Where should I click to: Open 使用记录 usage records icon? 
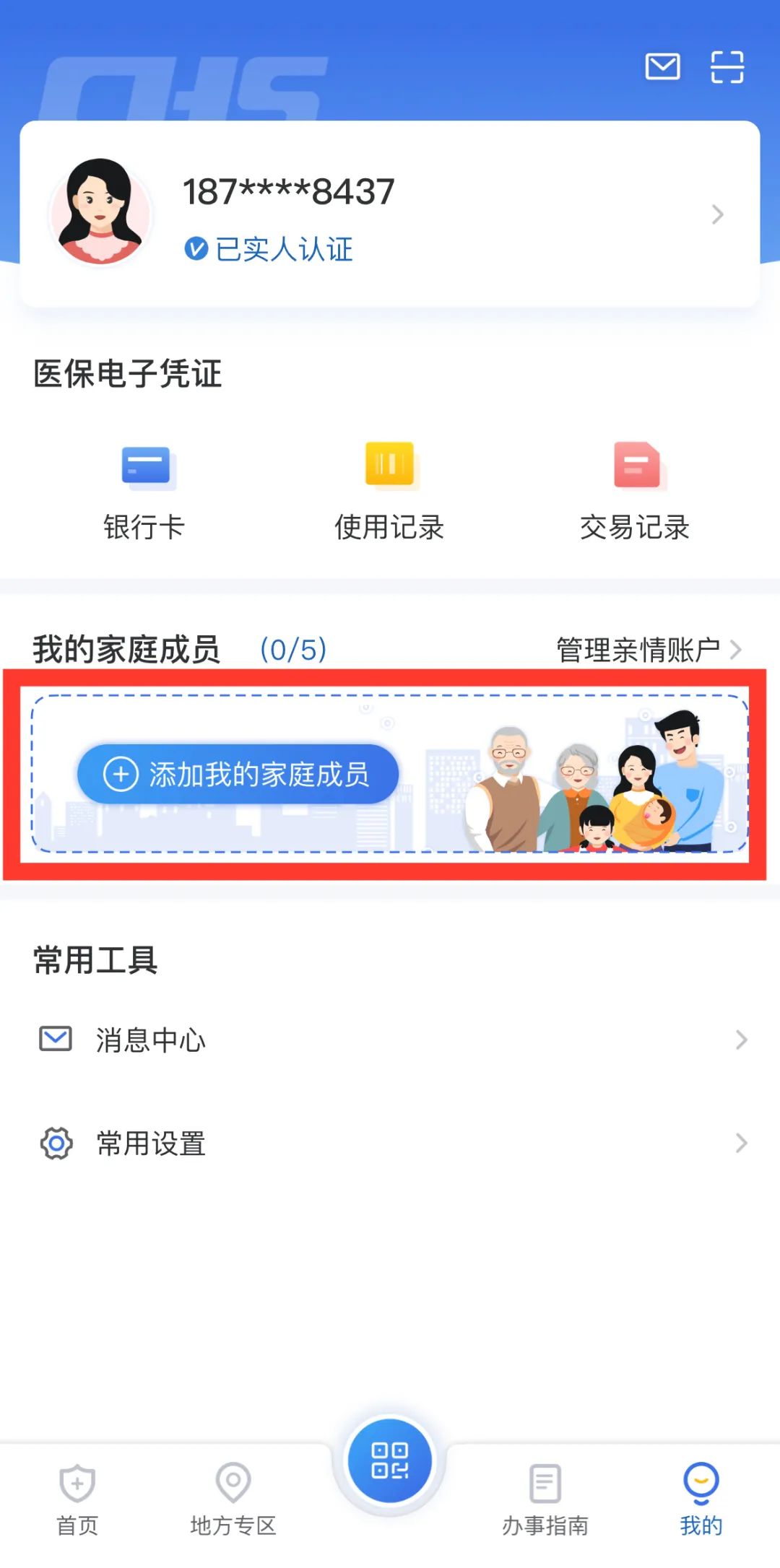point(390,466)
